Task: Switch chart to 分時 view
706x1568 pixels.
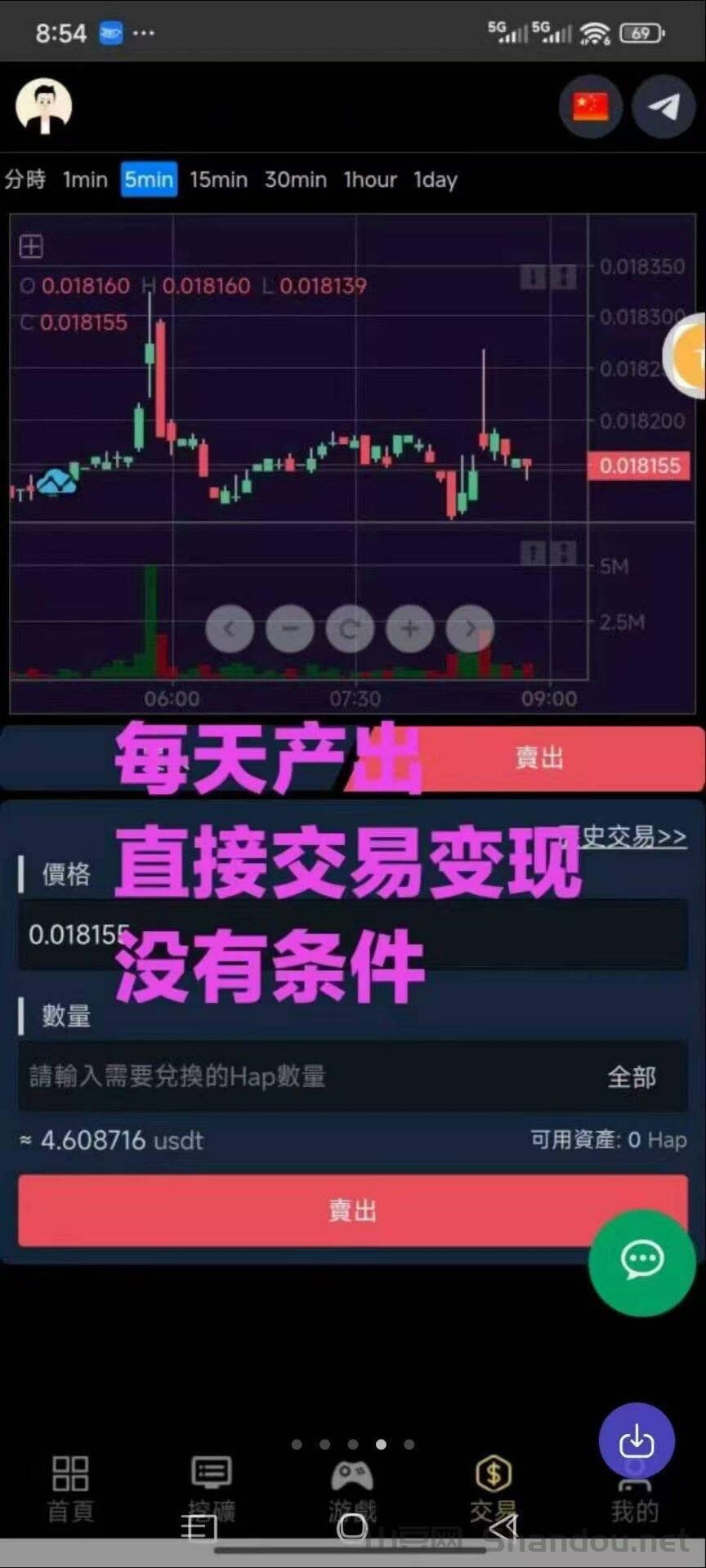Action: pyautogui.click(x=25, y=180)
